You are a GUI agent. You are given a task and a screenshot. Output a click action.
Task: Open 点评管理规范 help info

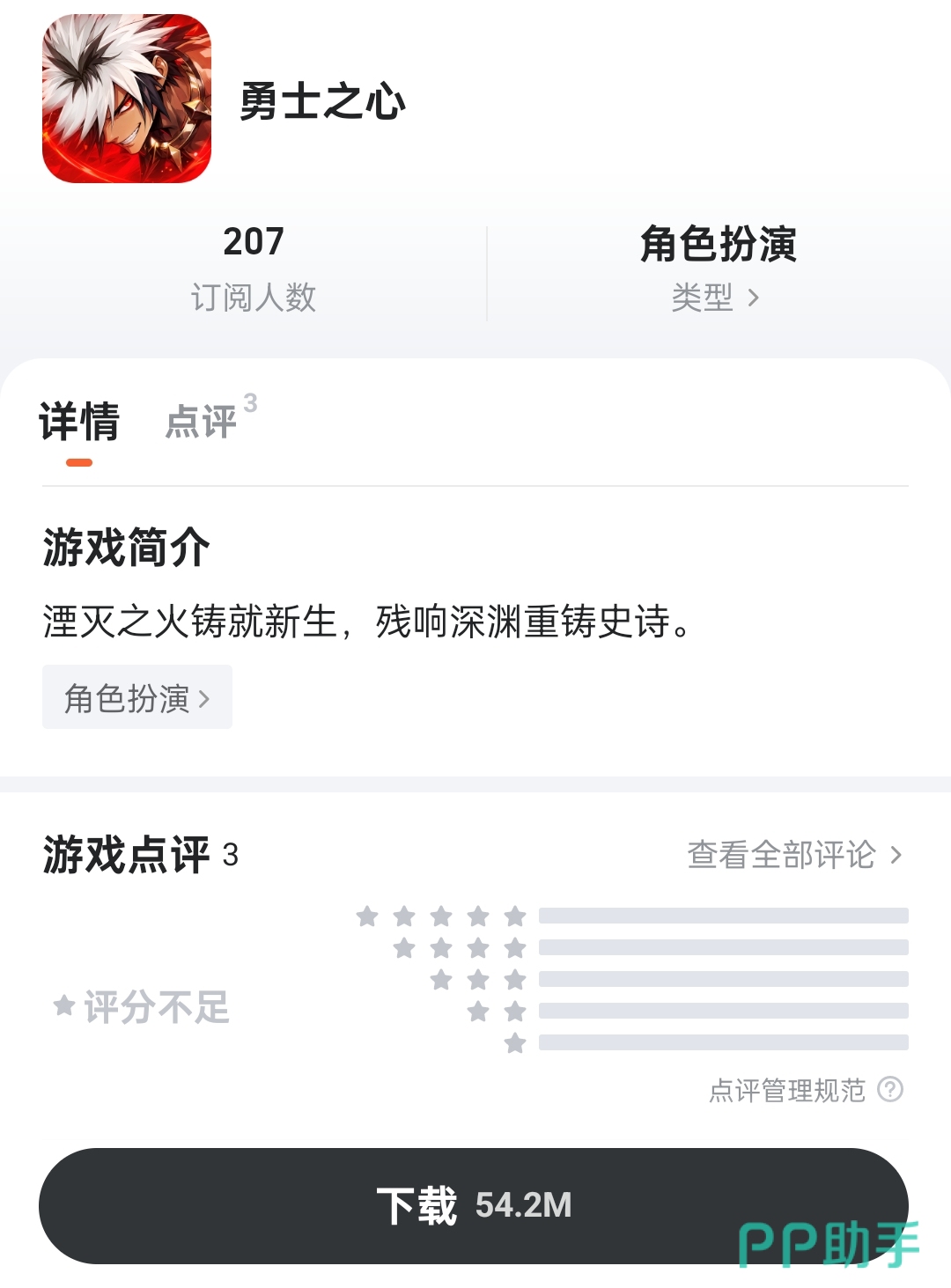click(x=806, y=1090)
